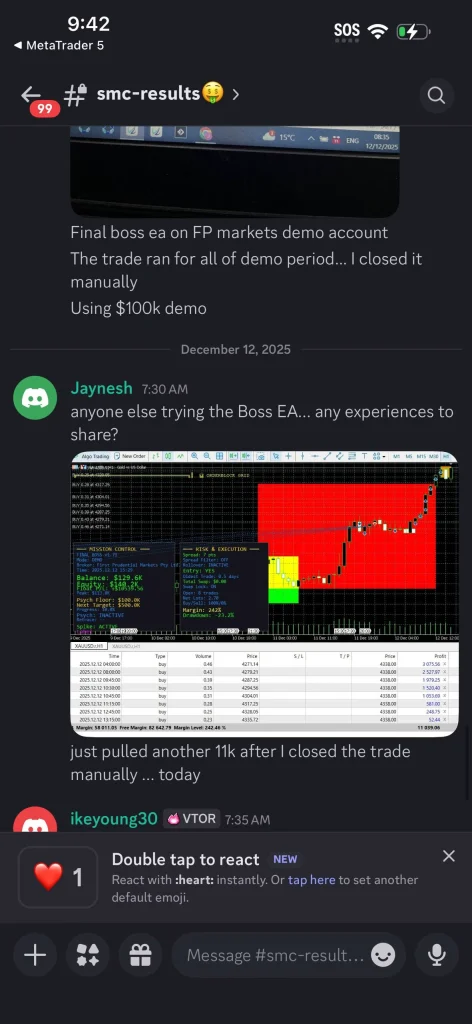Record a voice message with microphone
Screen dimensions: 472x1024
[x=436, y=955]
